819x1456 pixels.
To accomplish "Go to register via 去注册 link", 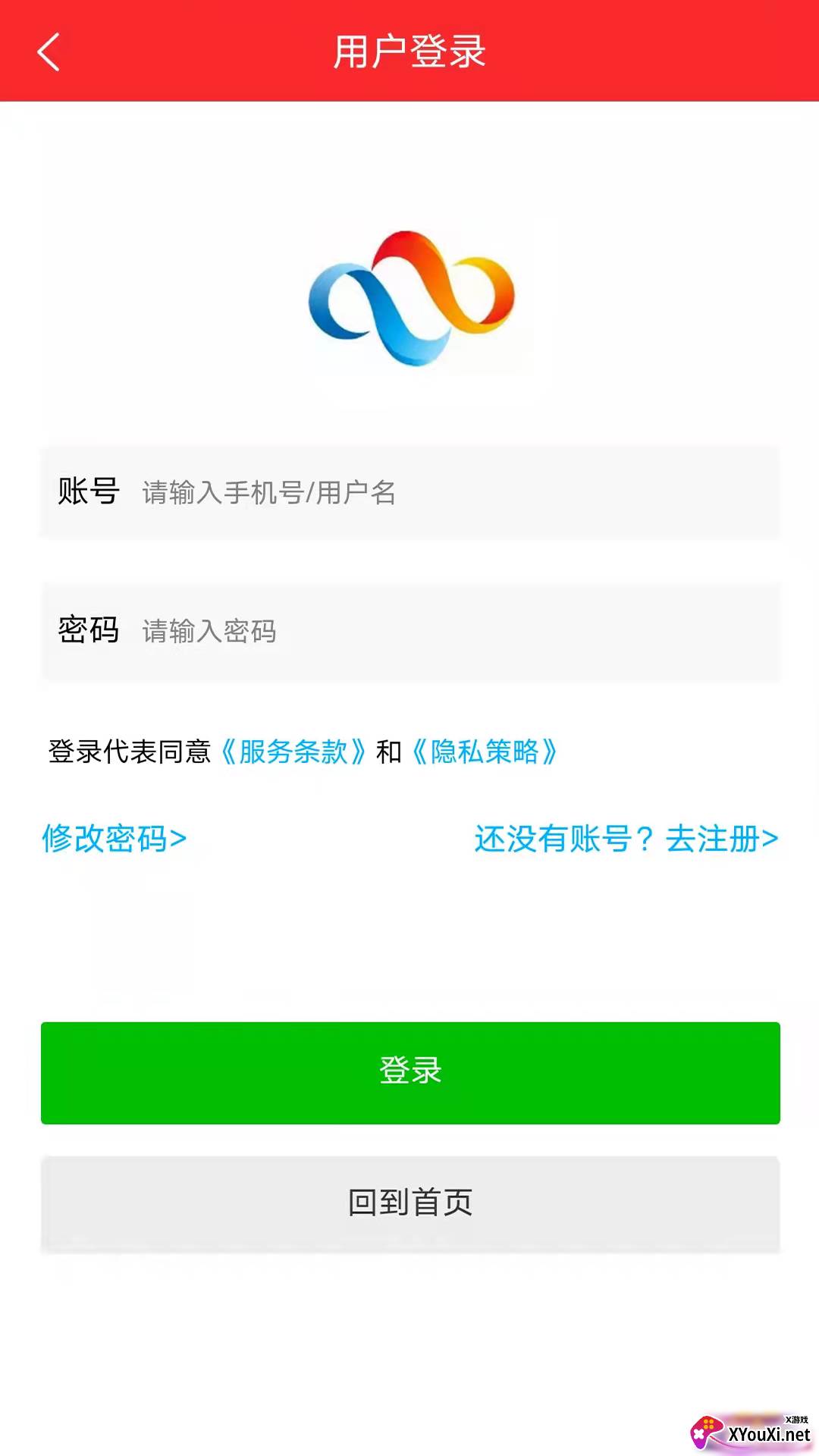I will 720,839.
